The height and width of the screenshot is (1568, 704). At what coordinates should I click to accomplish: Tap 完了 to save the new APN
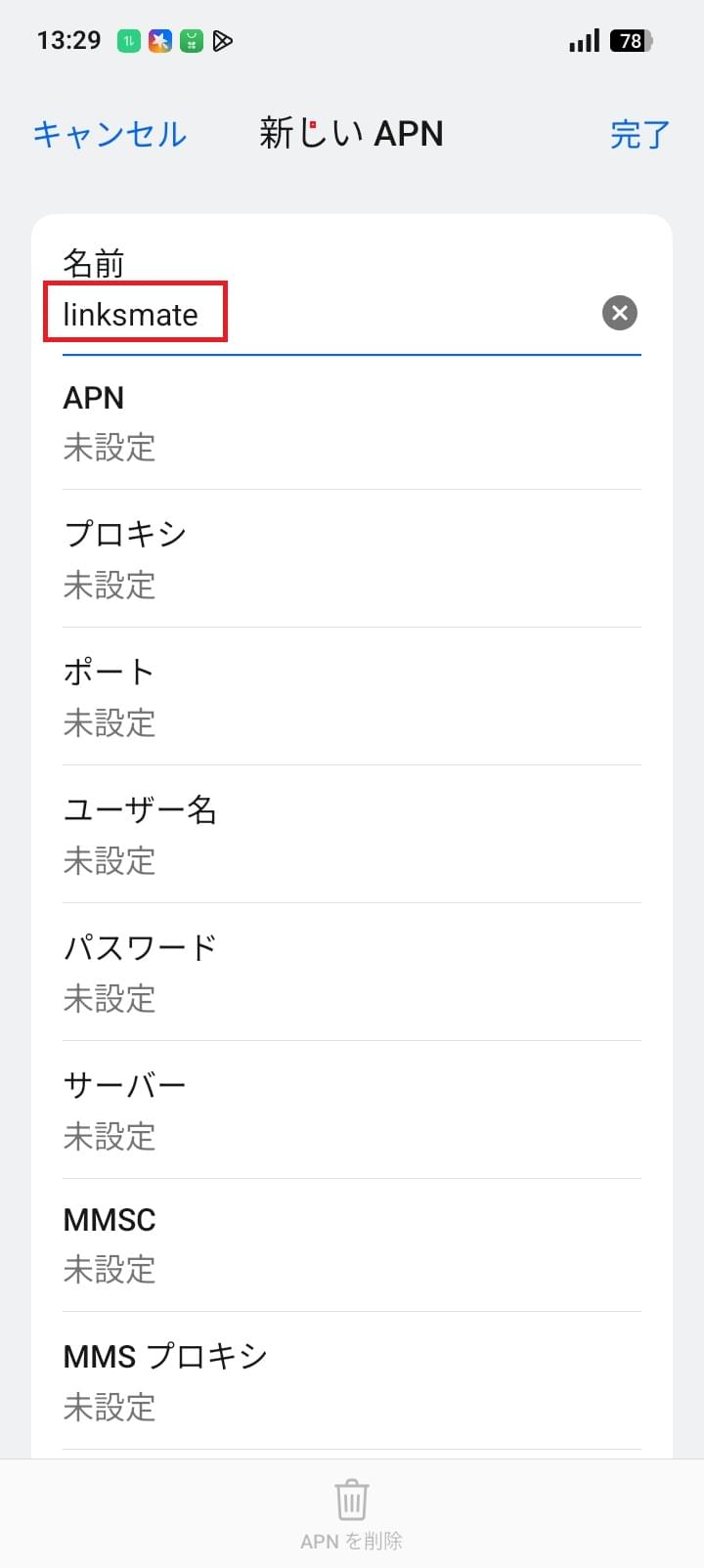point(640,135)
